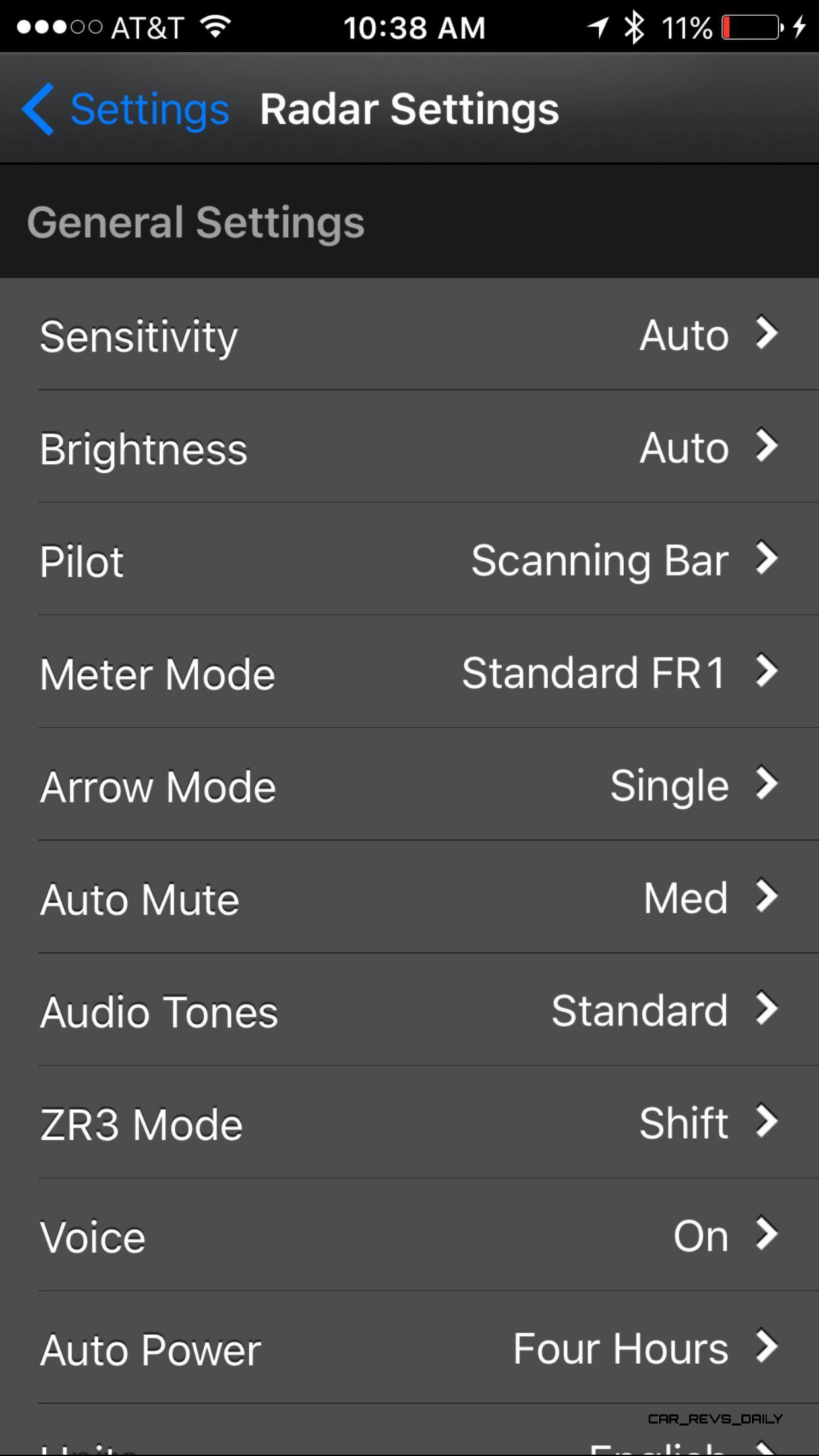Adjust the Auto Mute level
The width and height of the screenshot is (819, 1456).
pyautogui.click(x=409, y=897)
